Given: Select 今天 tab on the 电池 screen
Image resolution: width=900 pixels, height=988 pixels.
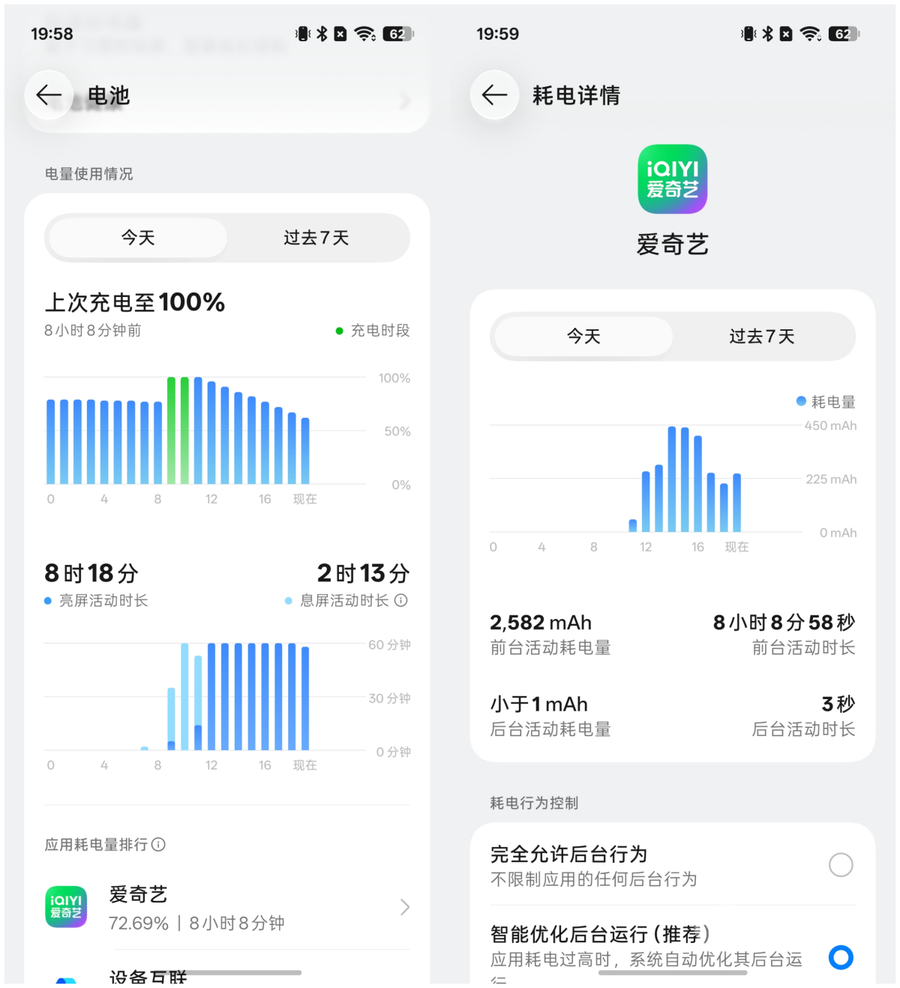Looking at the screenshot, I should coord(138,238).
